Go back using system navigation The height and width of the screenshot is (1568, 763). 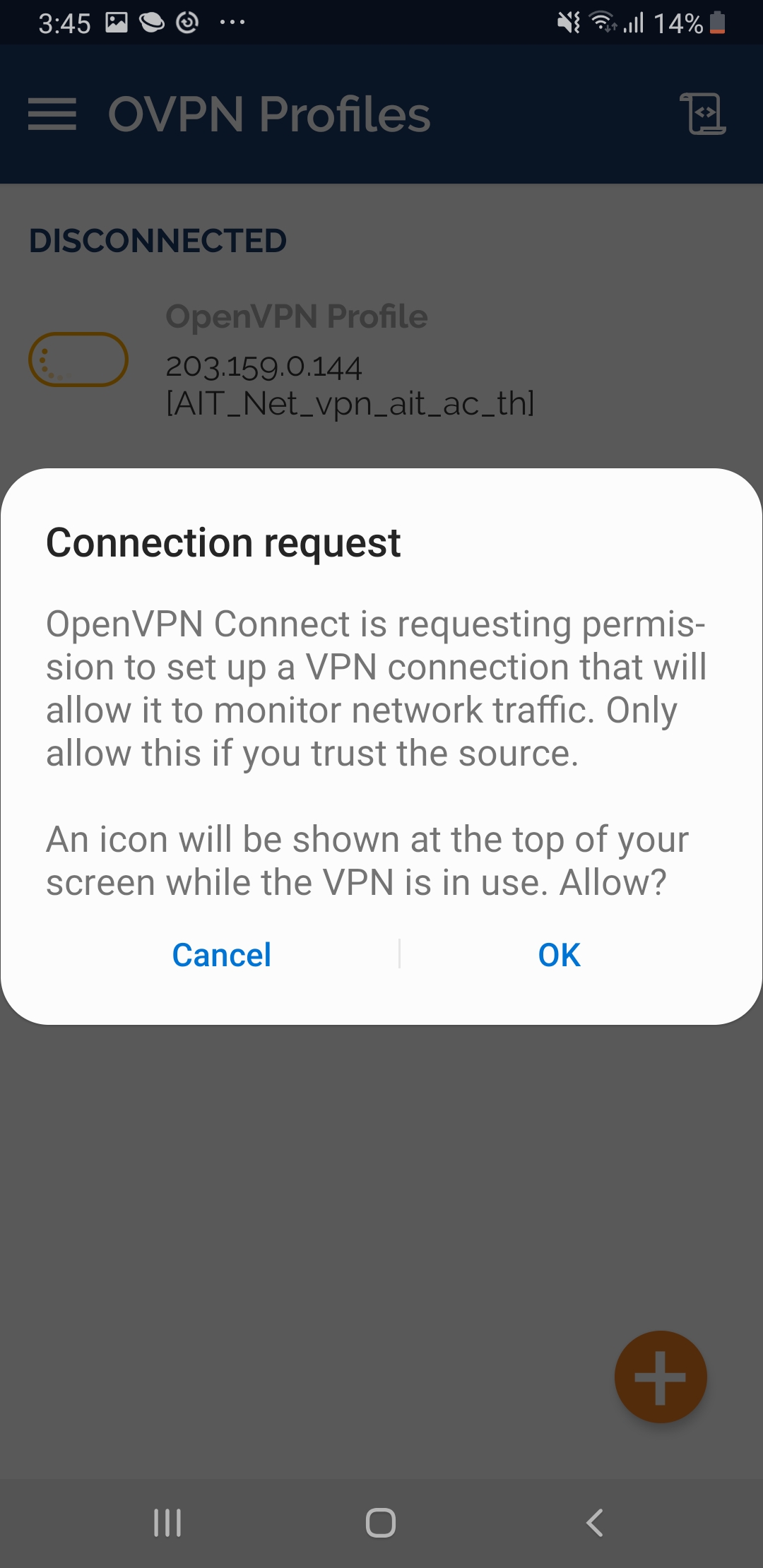click(x=595, y=1523)
